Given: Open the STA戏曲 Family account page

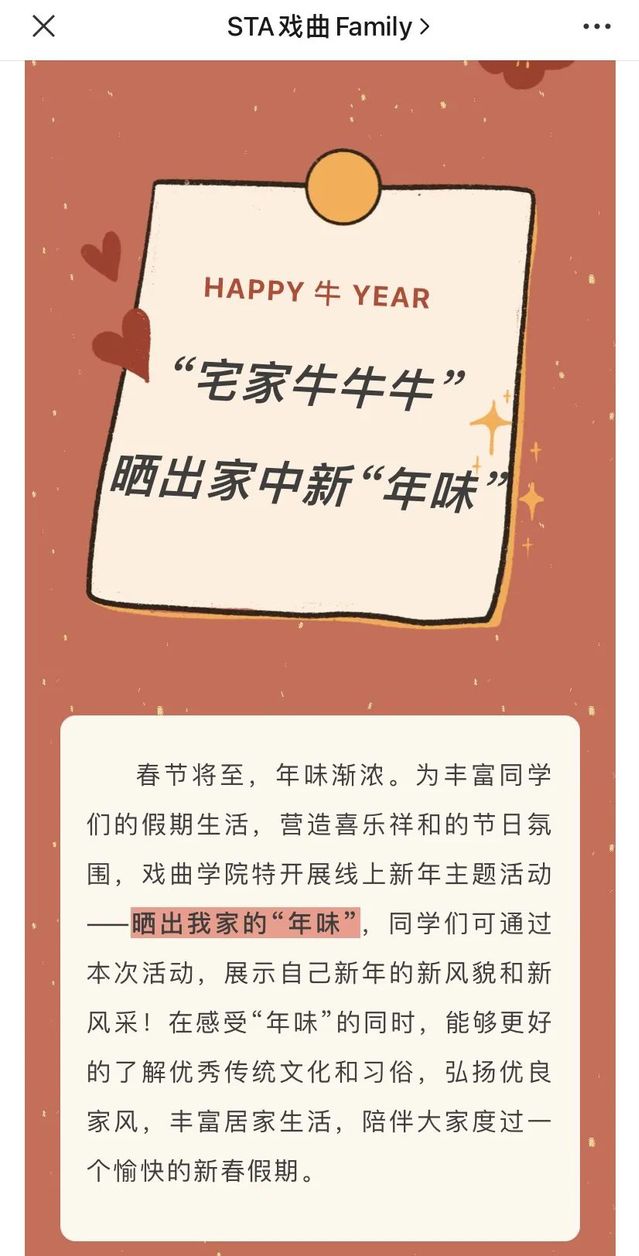Looking at the screenshot, I should point(327,27).
